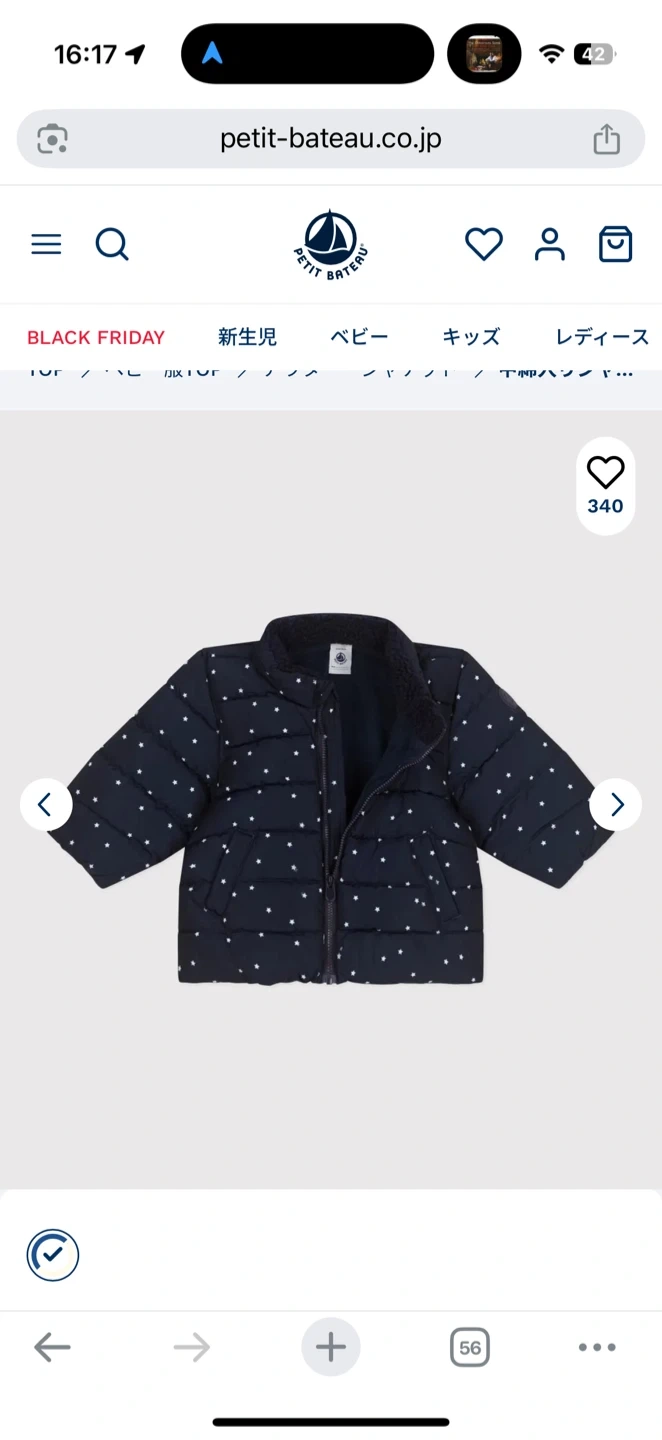662x1440 pixels.
Task: Show the next product image
Action: pos(616,804)
